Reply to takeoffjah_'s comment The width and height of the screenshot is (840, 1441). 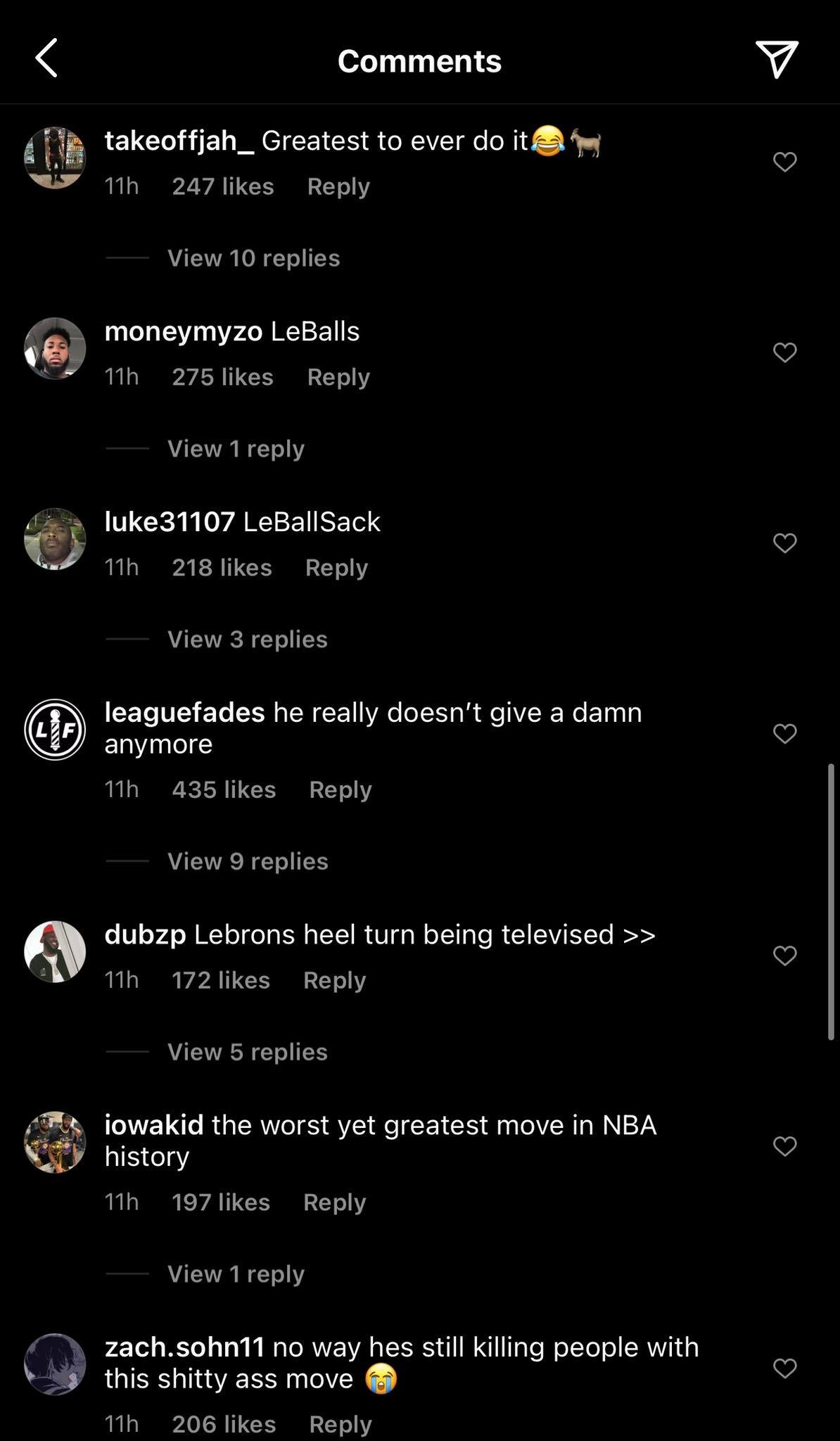(338, 186)
